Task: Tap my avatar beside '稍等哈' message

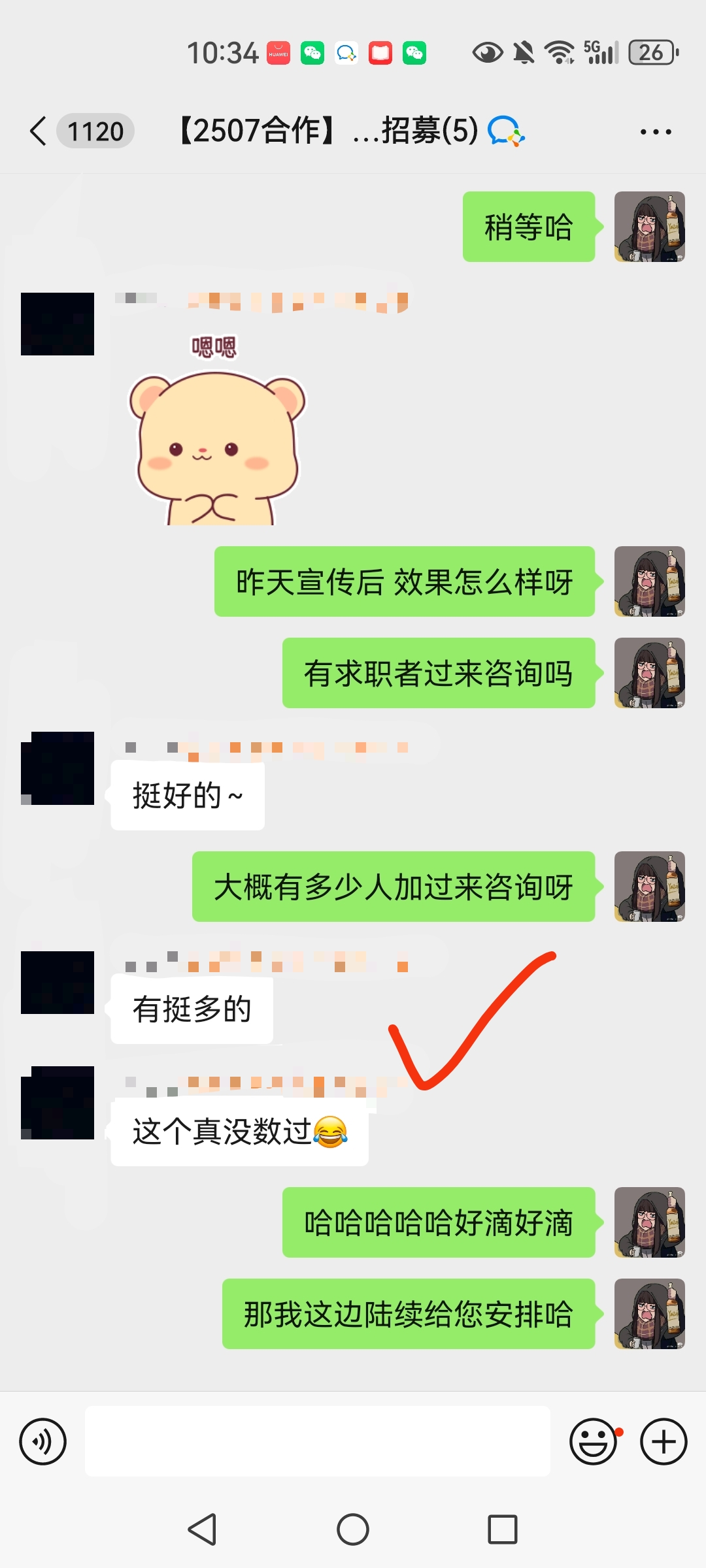Action: (x=649, y=227)
